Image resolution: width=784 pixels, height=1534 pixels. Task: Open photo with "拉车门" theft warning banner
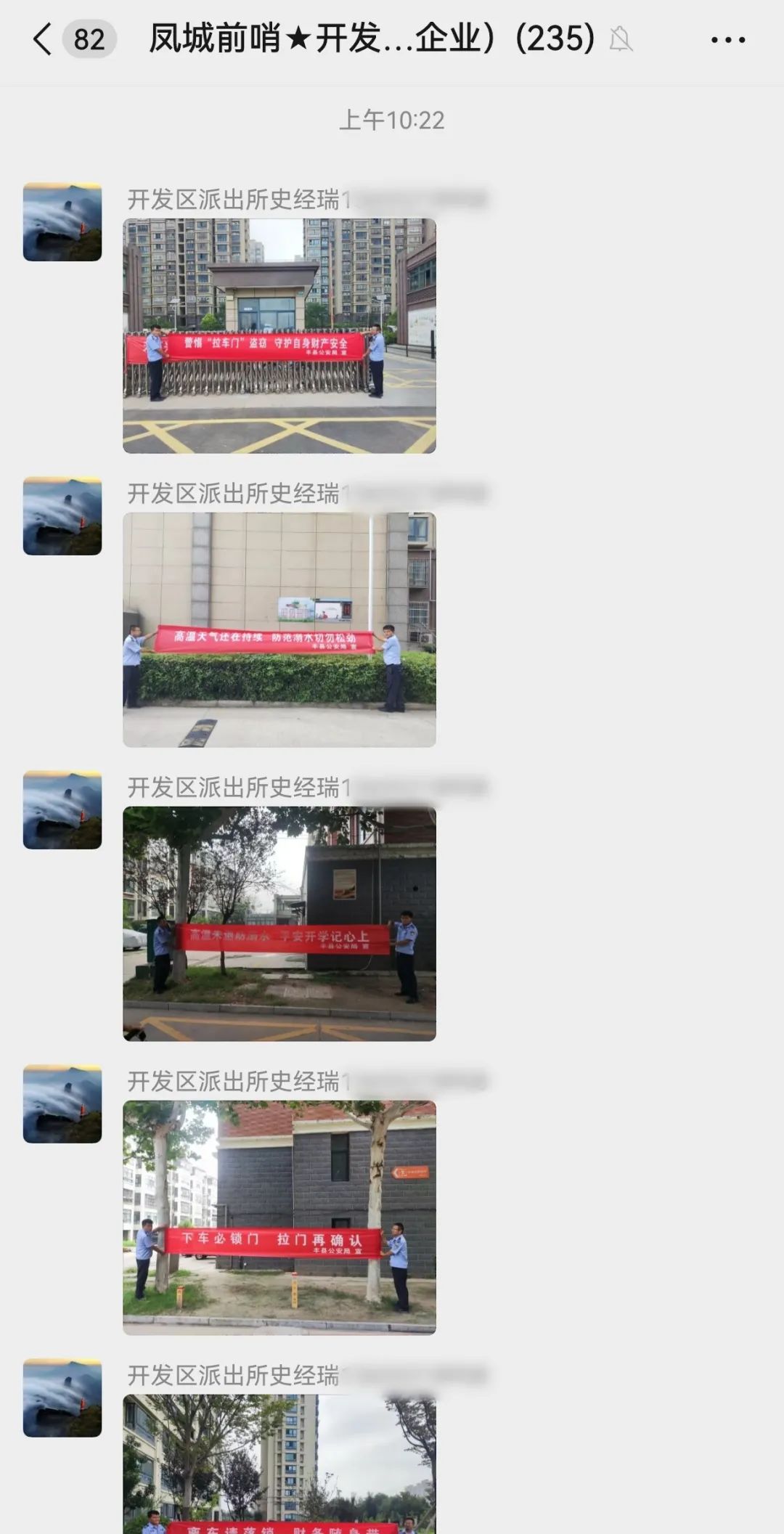(x=279, y=336)
